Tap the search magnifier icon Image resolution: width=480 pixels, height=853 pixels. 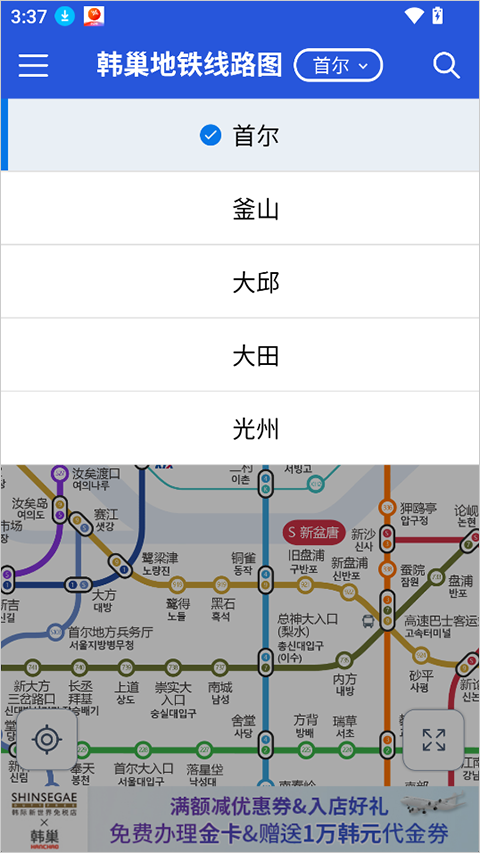[446, 65]
